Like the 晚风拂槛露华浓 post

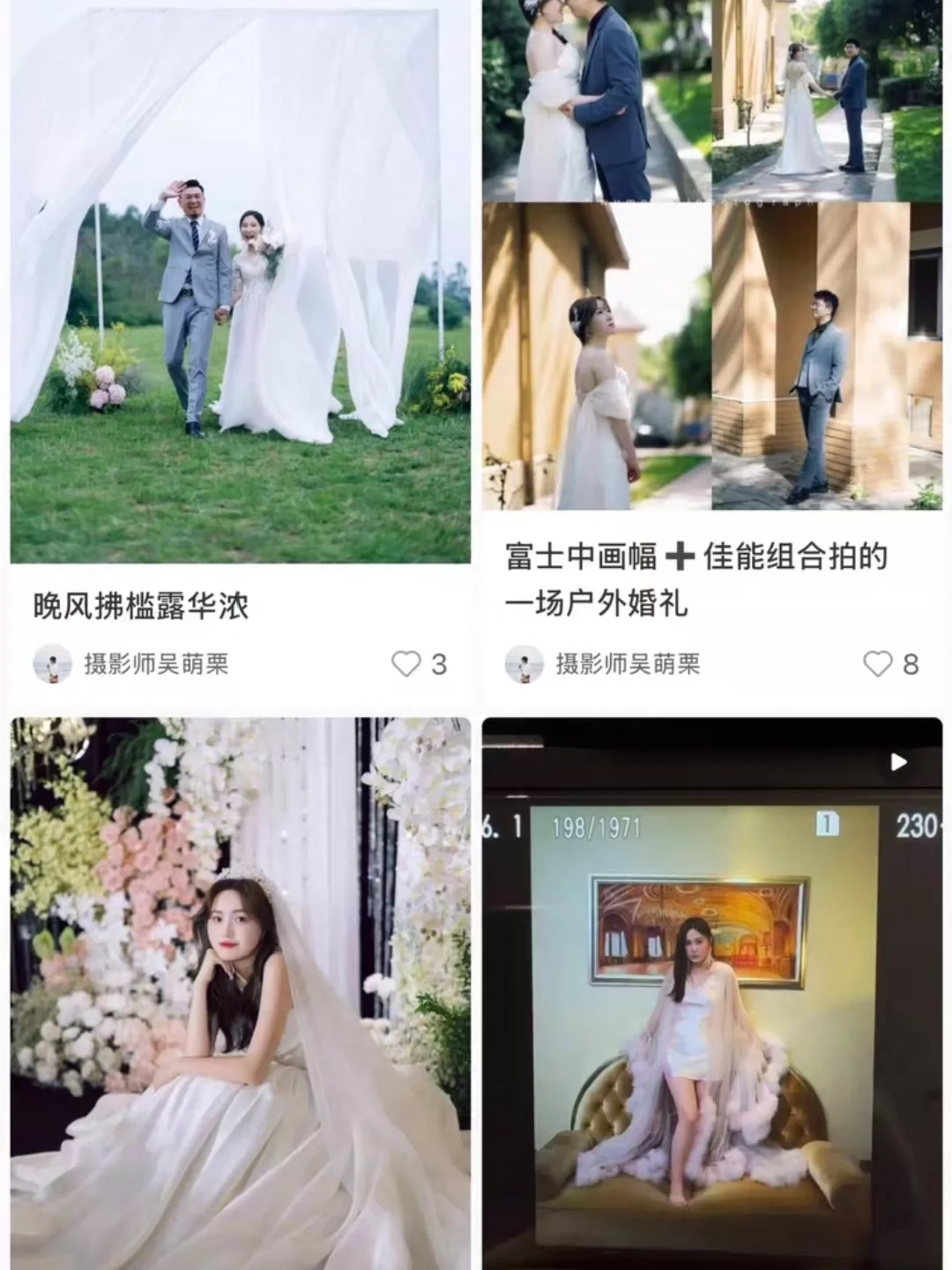[406, 663]
